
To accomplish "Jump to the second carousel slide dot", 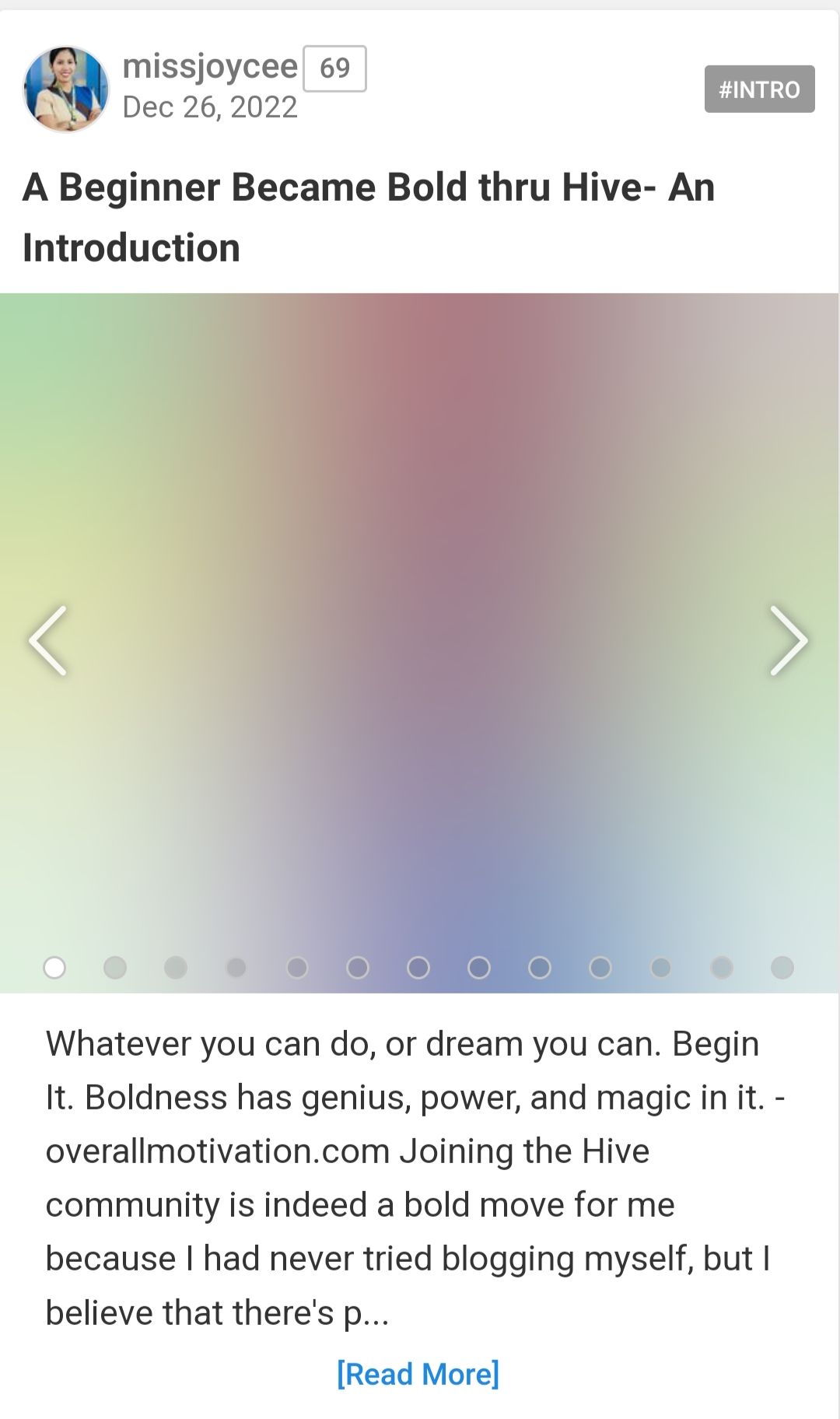I will 115,967.
